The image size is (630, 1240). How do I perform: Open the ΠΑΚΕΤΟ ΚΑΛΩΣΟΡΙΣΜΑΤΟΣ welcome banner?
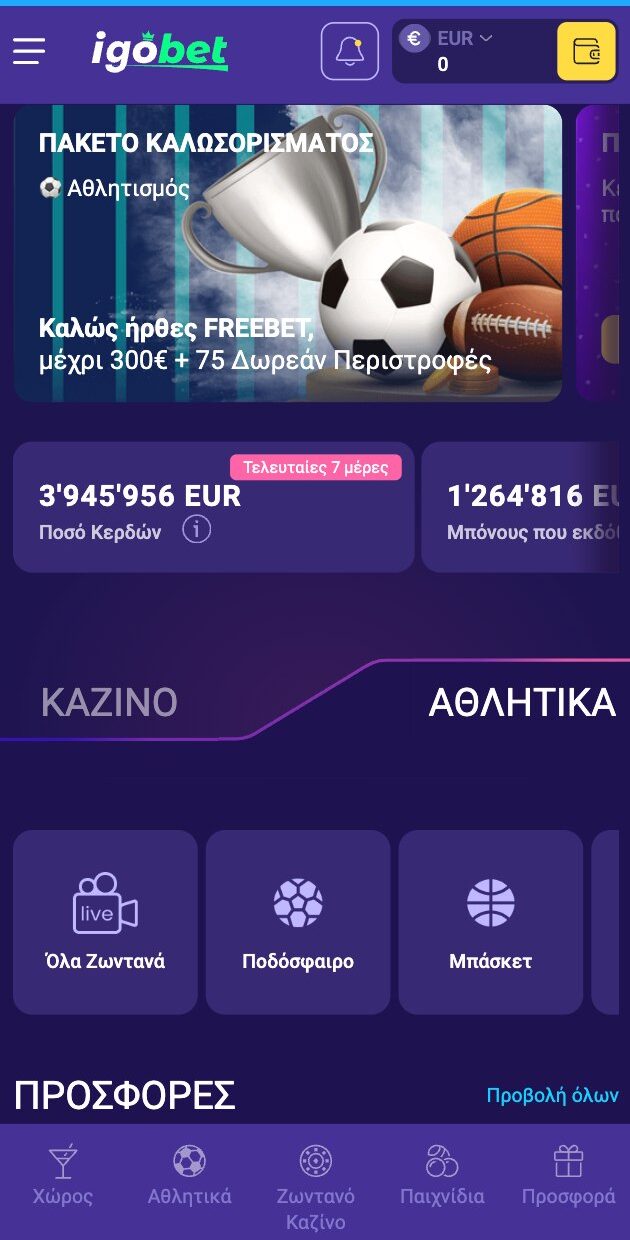pyautogui.click(x=288, y=253)
